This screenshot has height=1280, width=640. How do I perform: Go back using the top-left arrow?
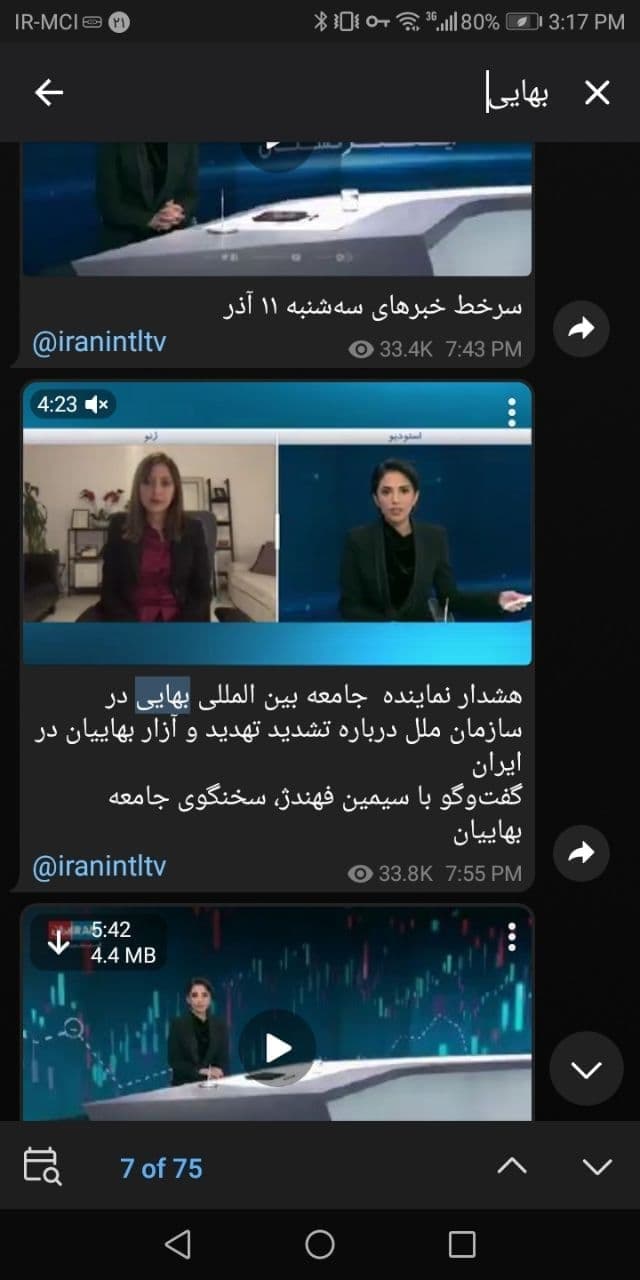coord(49,93)
